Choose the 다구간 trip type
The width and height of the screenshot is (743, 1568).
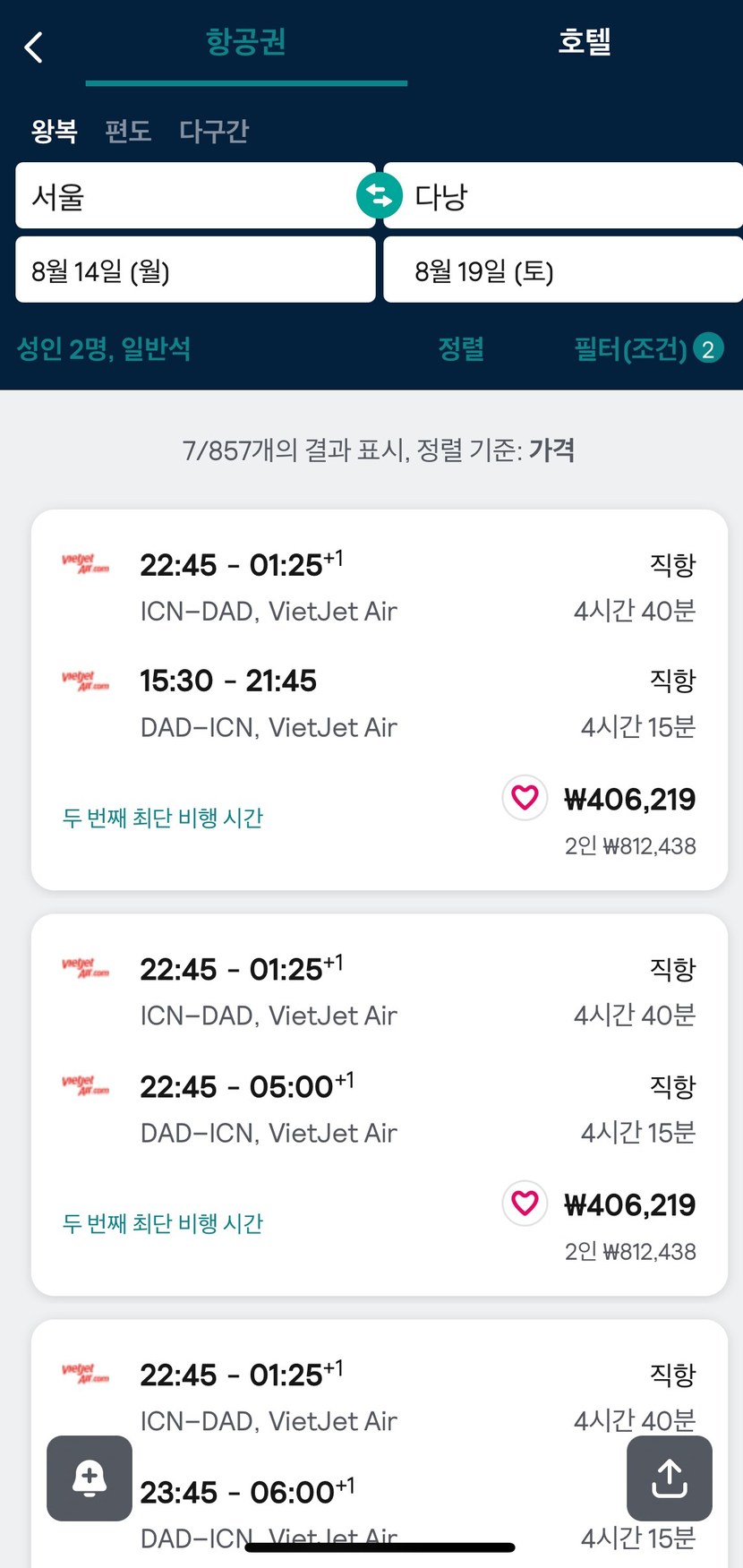point(214,131)
